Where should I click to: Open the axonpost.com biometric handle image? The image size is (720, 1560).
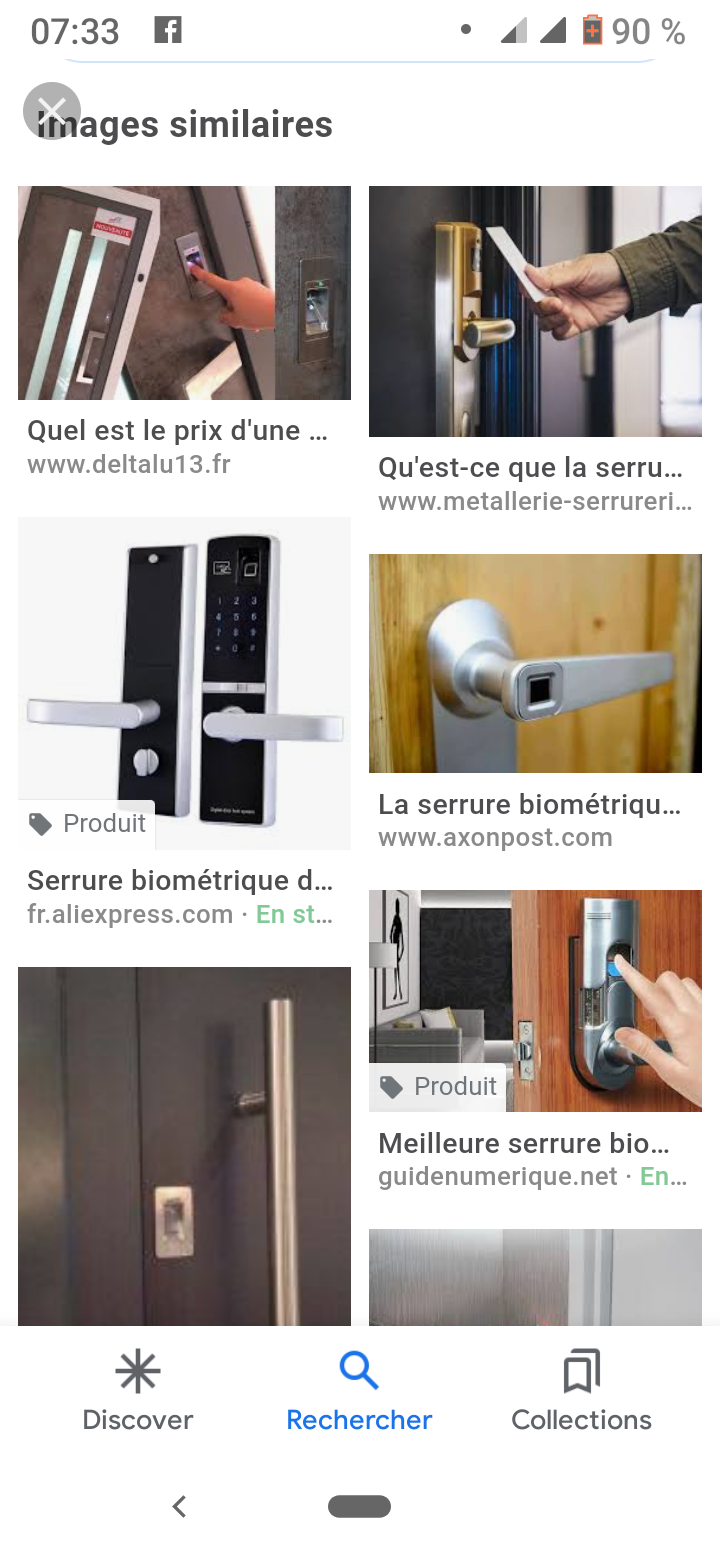535,663
